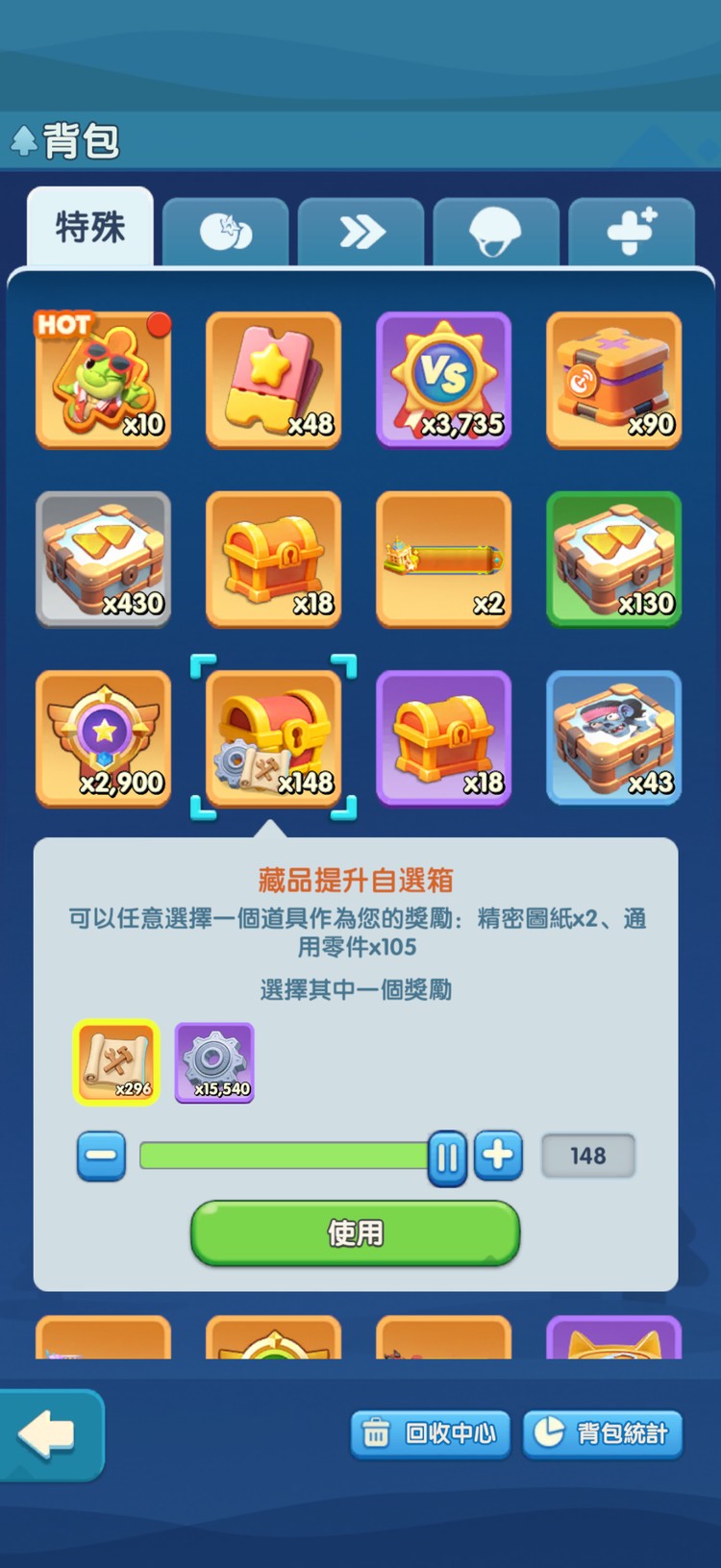
Task: Open the helmet category tab
Action: pos(496,231)
